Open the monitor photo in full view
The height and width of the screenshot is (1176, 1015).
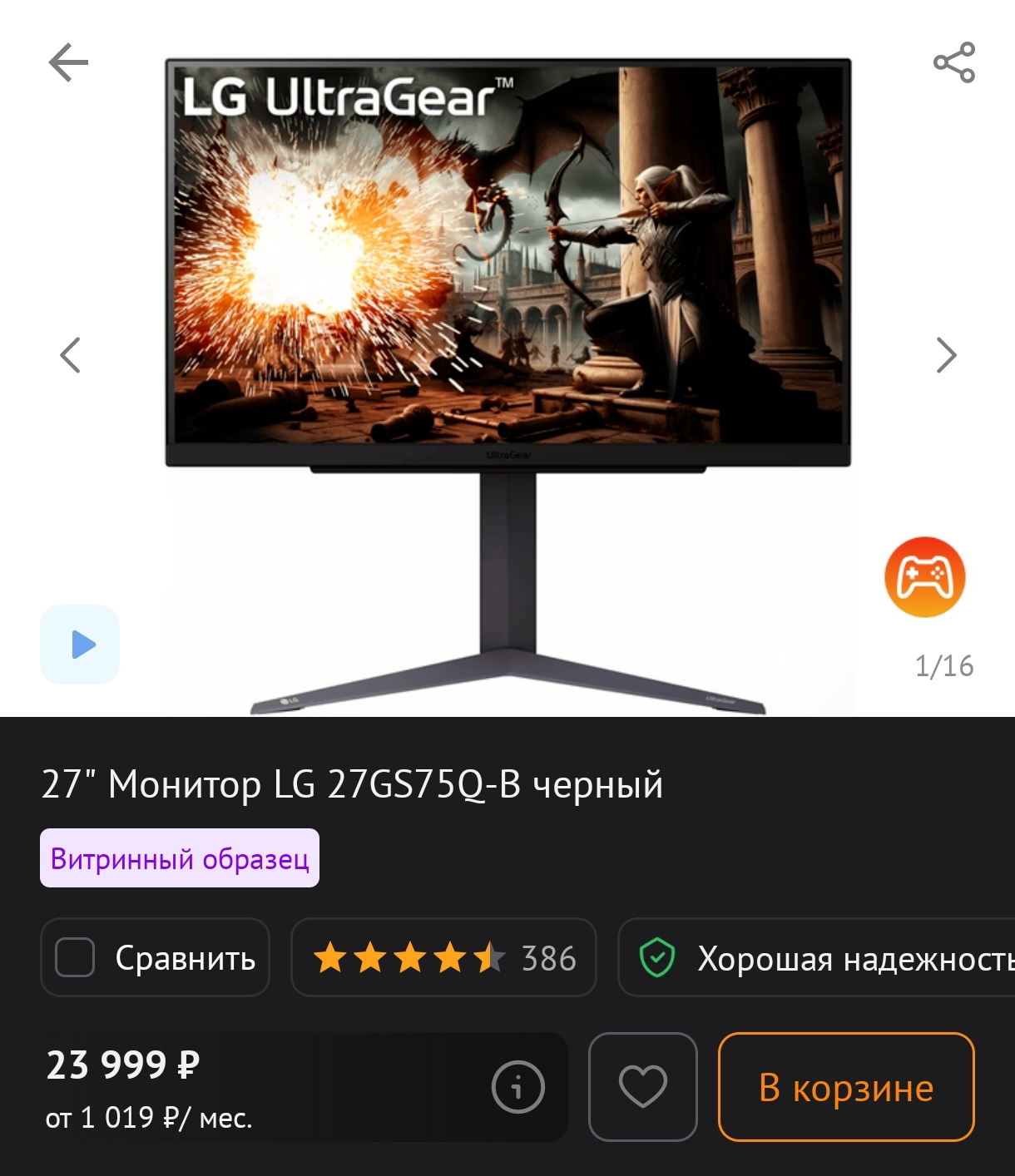pos(507,333)
